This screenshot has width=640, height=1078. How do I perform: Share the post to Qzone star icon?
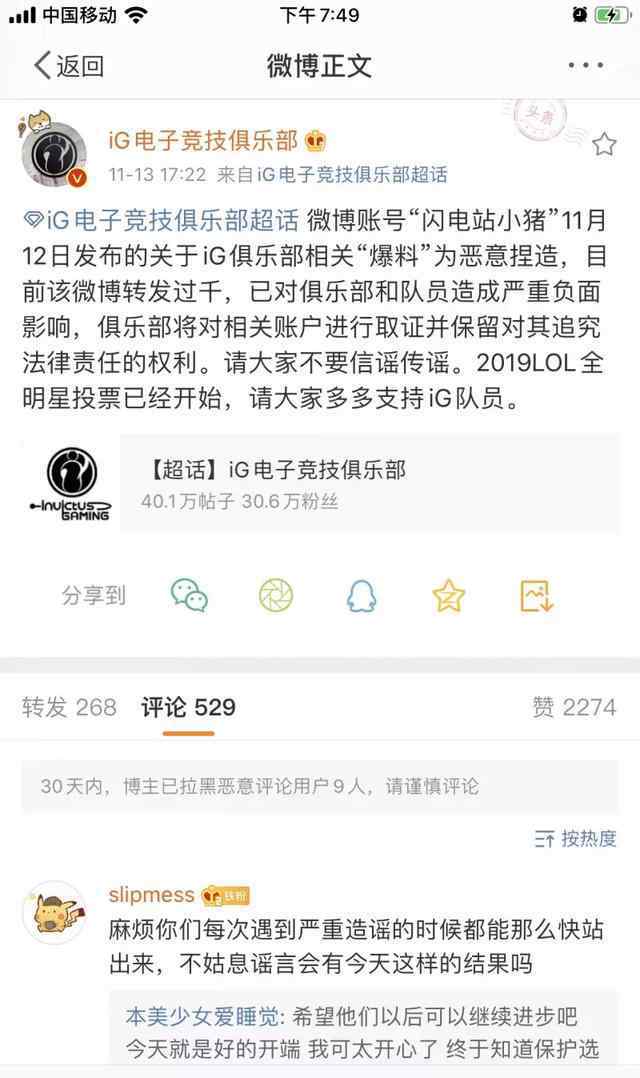pyautogui.click(x=449, y=595)
